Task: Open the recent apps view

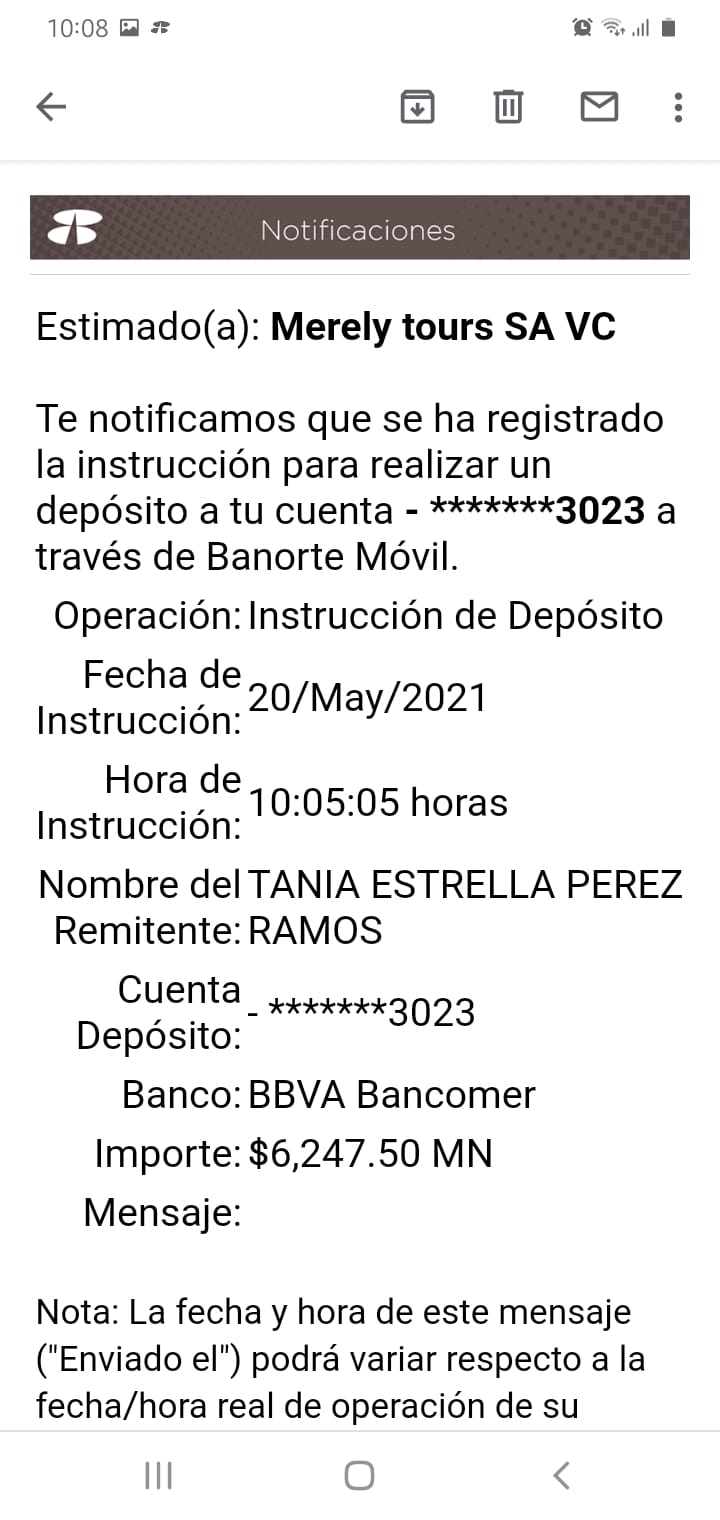Action: click(159, 1475)
